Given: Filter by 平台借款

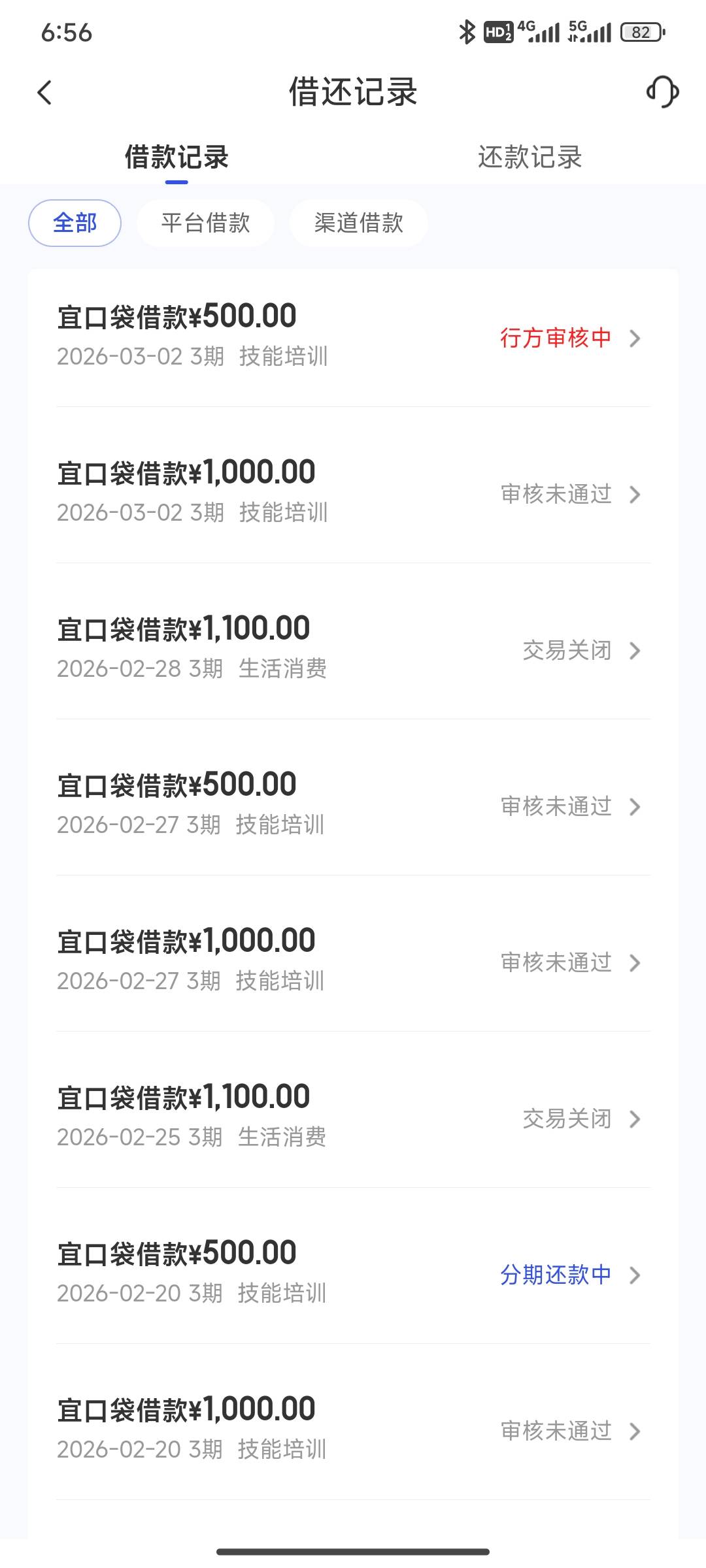Looking at the screenshot, I should (x=205, y=223).
